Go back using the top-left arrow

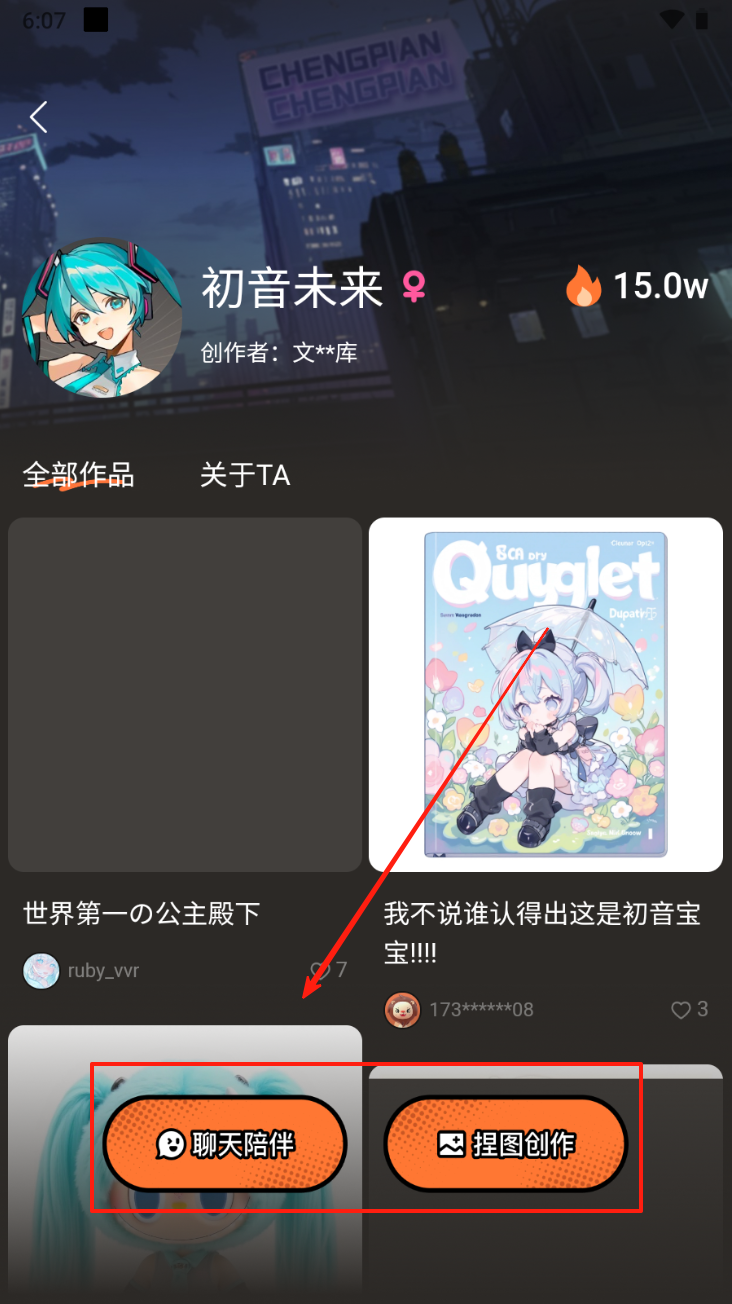[39, 117]
